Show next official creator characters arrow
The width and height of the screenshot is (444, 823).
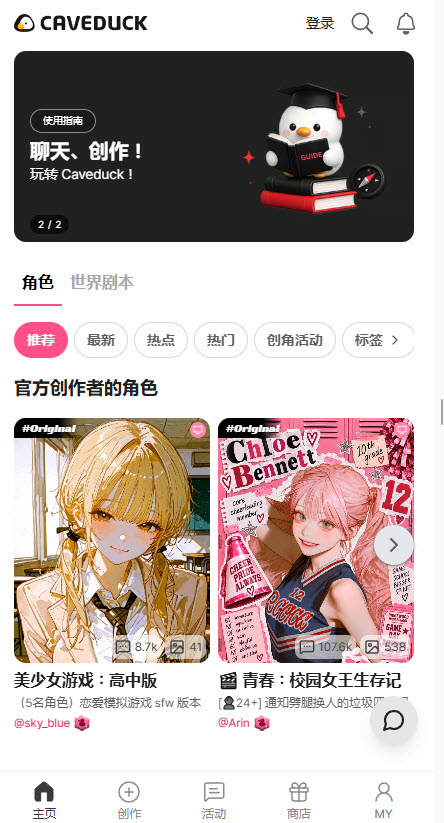pos(394,545)
